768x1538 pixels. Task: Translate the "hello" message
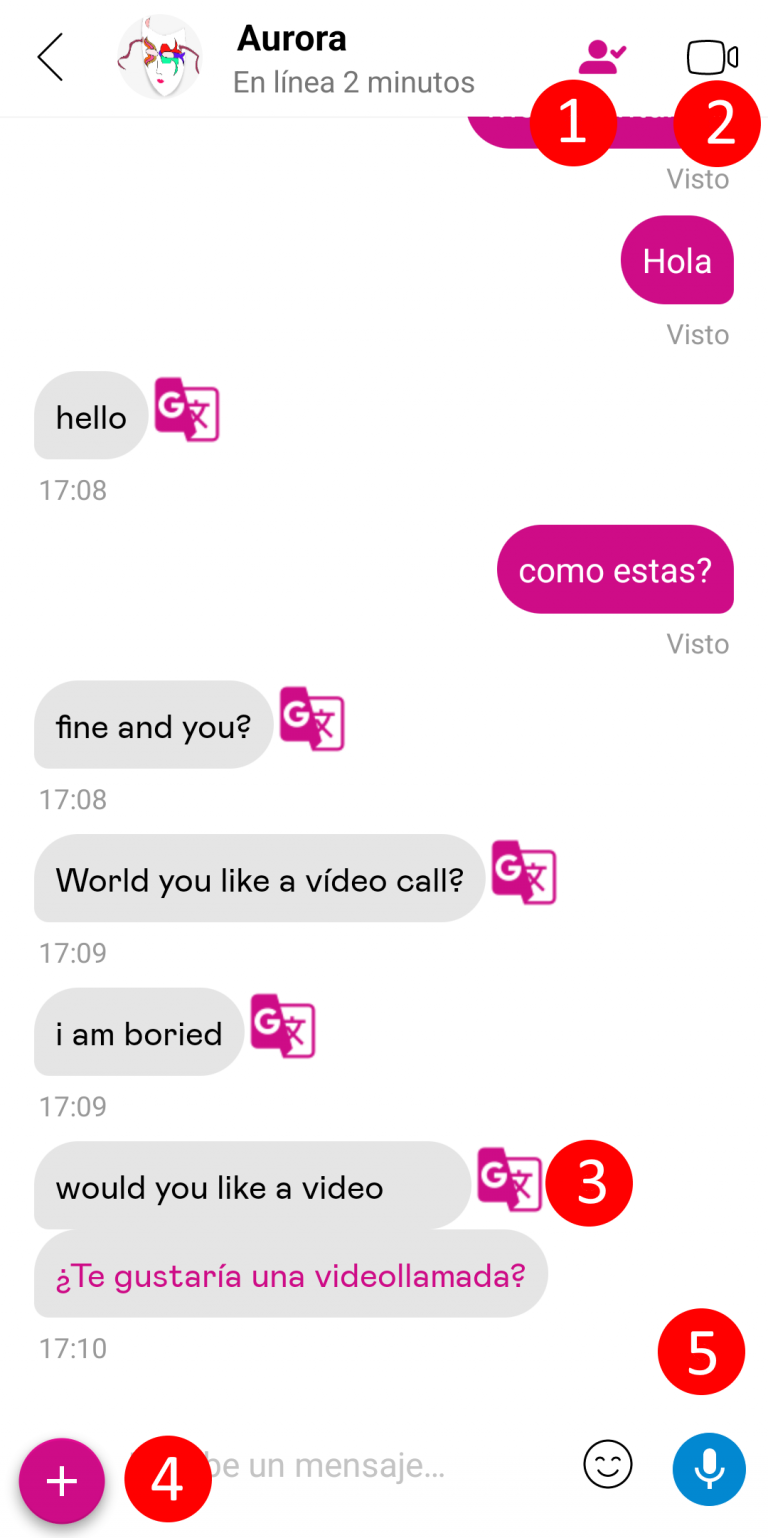pos(187,409)
